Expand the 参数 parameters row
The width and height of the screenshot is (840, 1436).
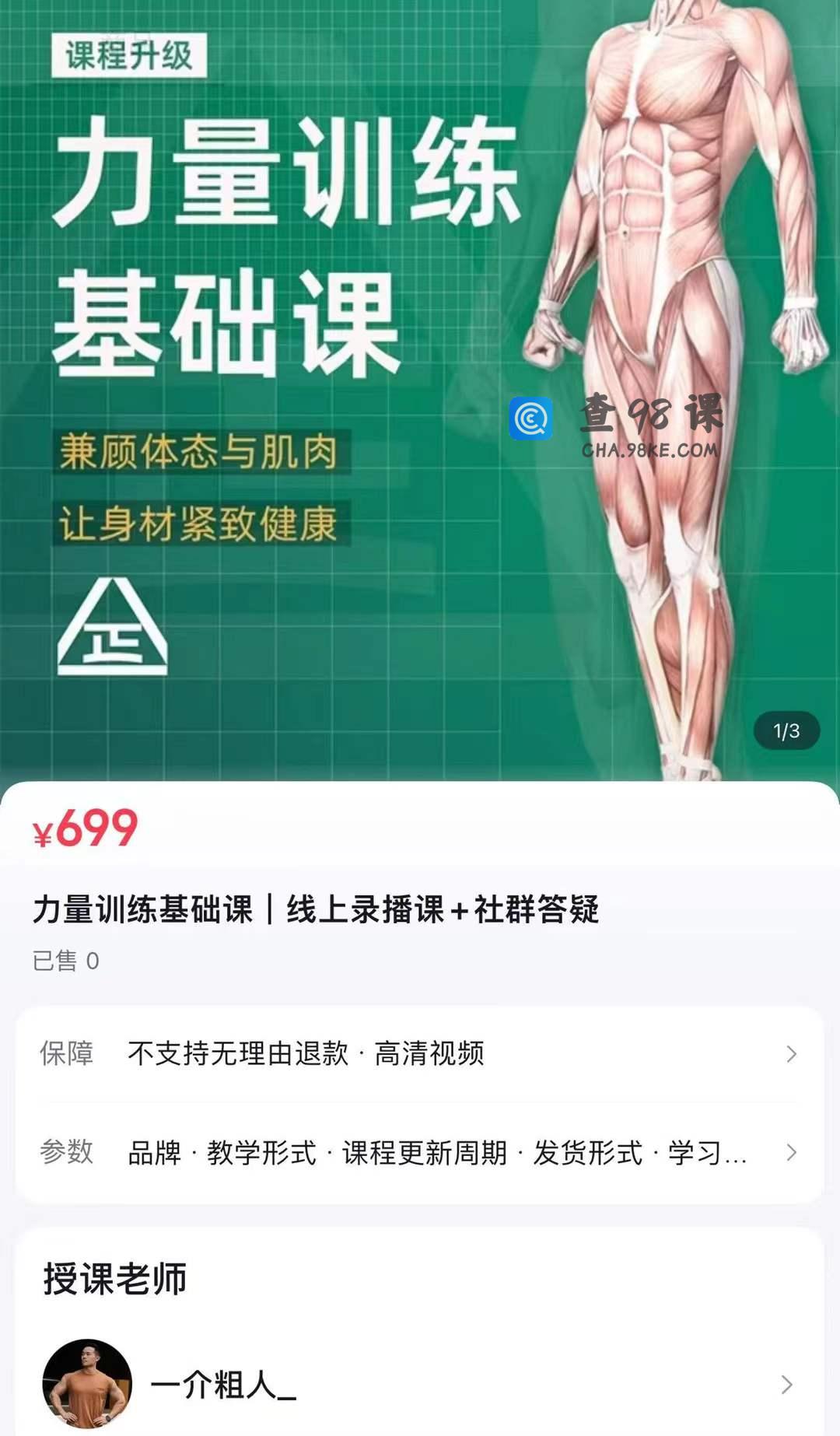(x=420, y=1152)
